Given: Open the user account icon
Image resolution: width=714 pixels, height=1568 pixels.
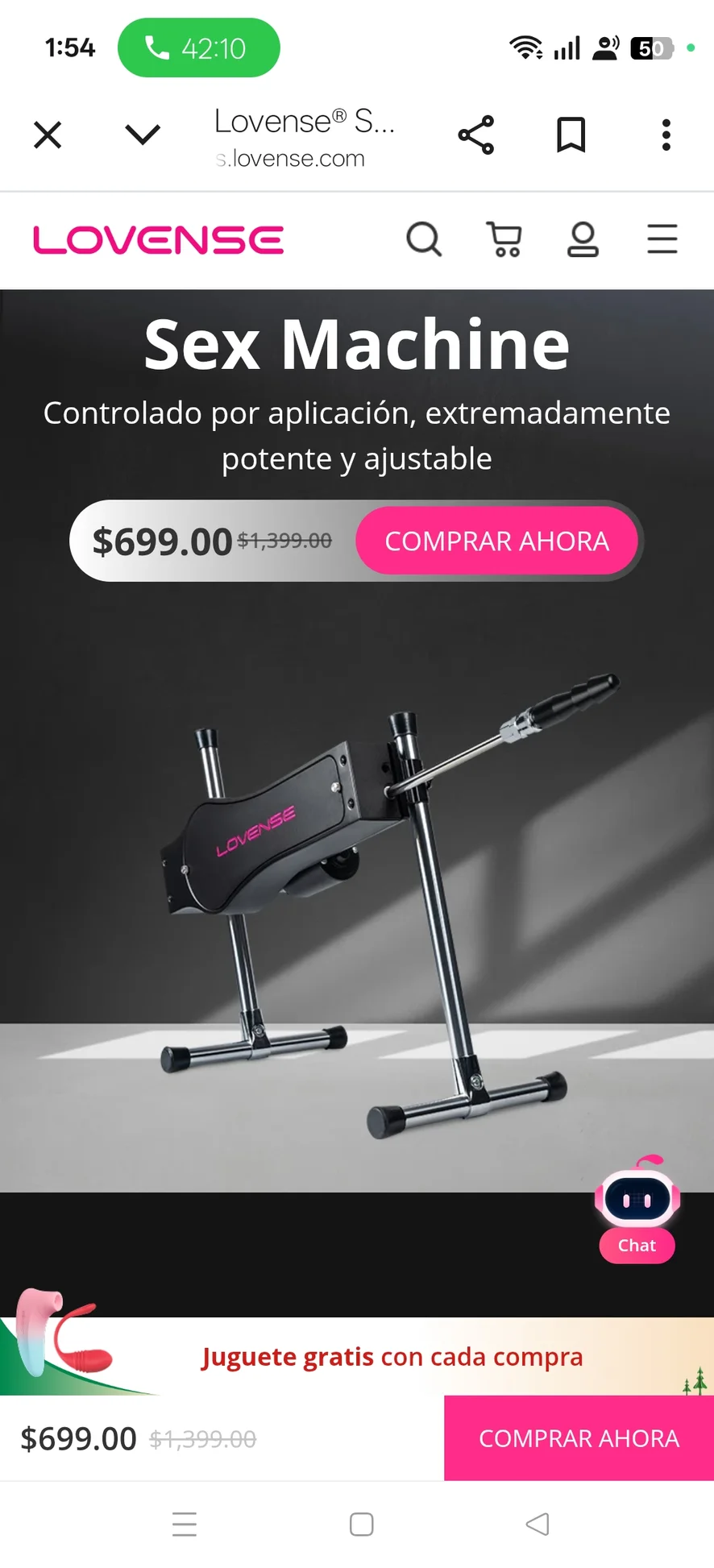Looking at the screenshot, I should click(583, 239).
